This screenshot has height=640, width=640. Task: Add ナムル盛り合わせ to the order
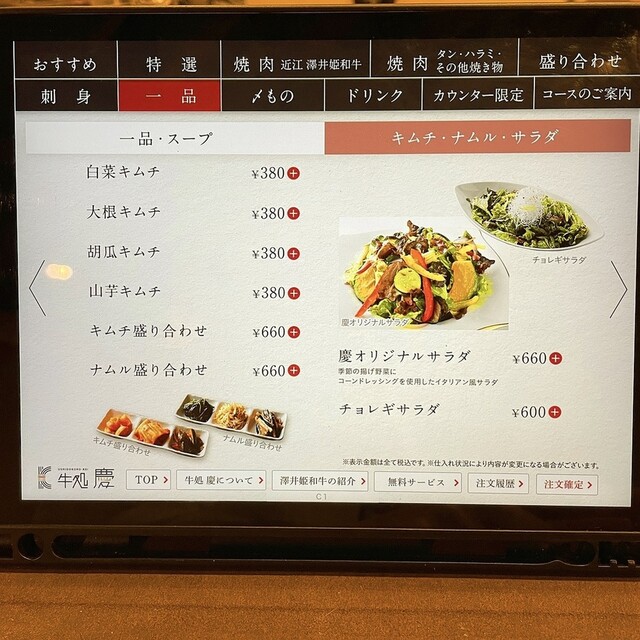[294, 371]
